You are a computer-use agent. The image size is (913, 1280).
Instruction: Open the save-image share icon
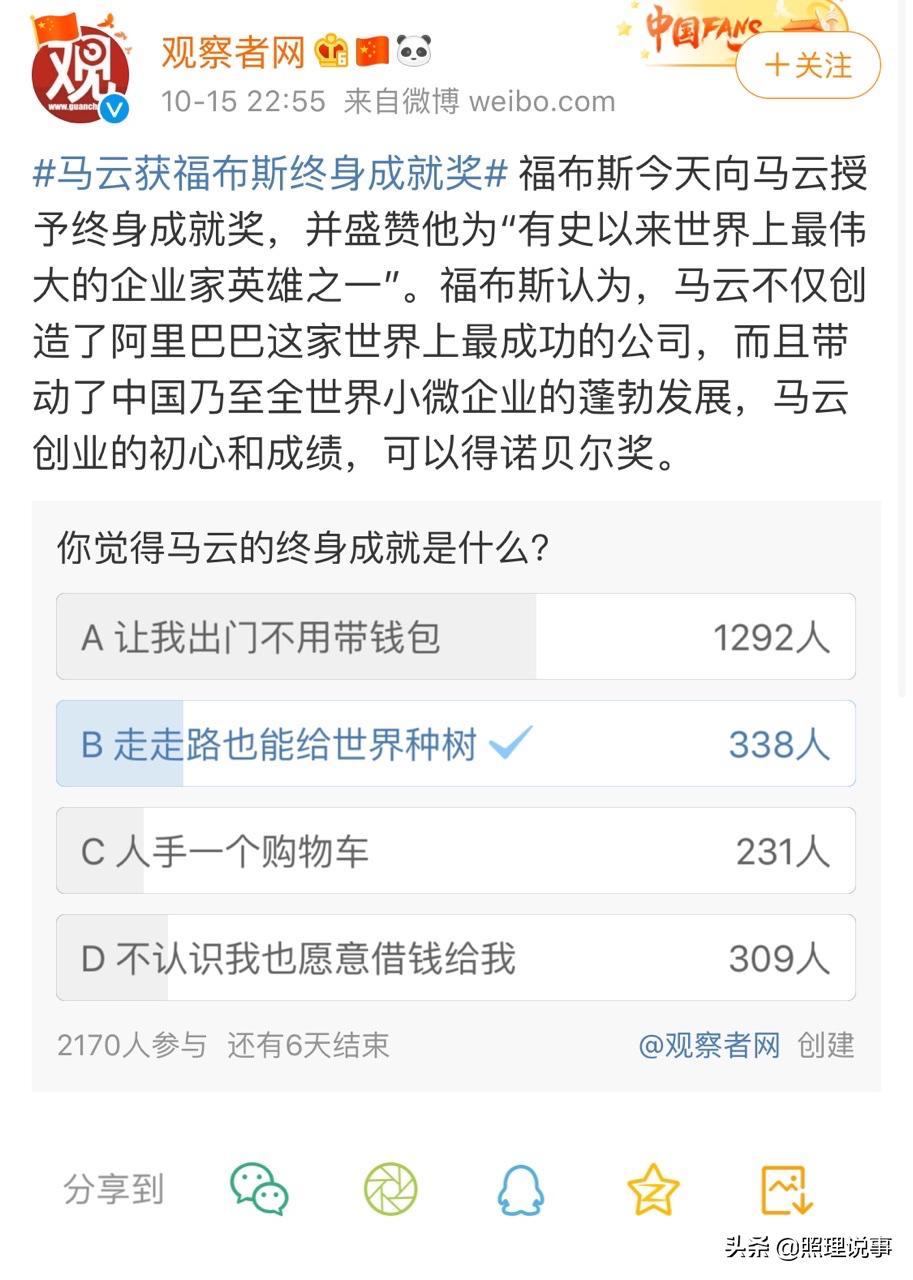785,1190
